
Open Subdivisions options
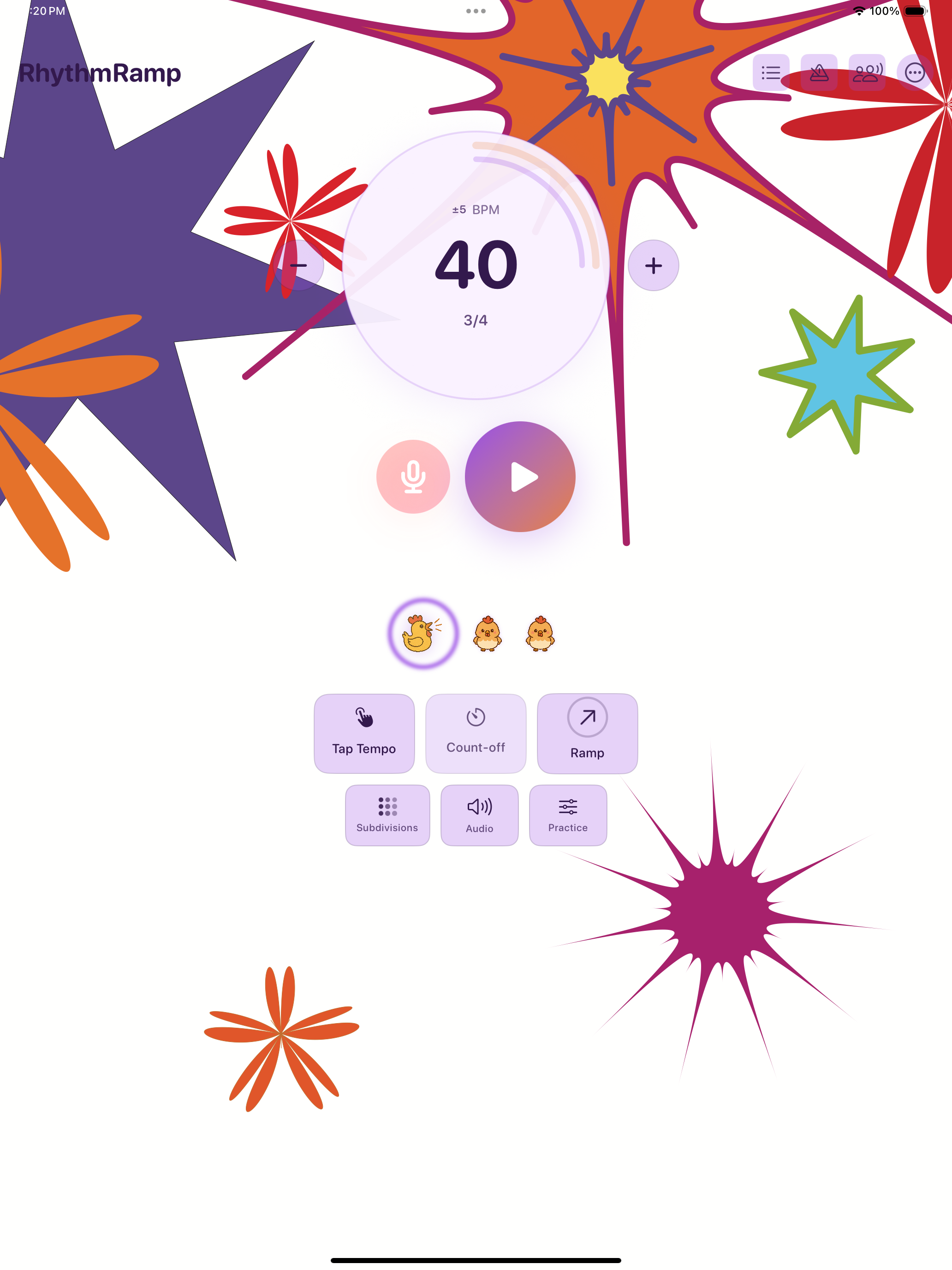click(x=387, y=815)
